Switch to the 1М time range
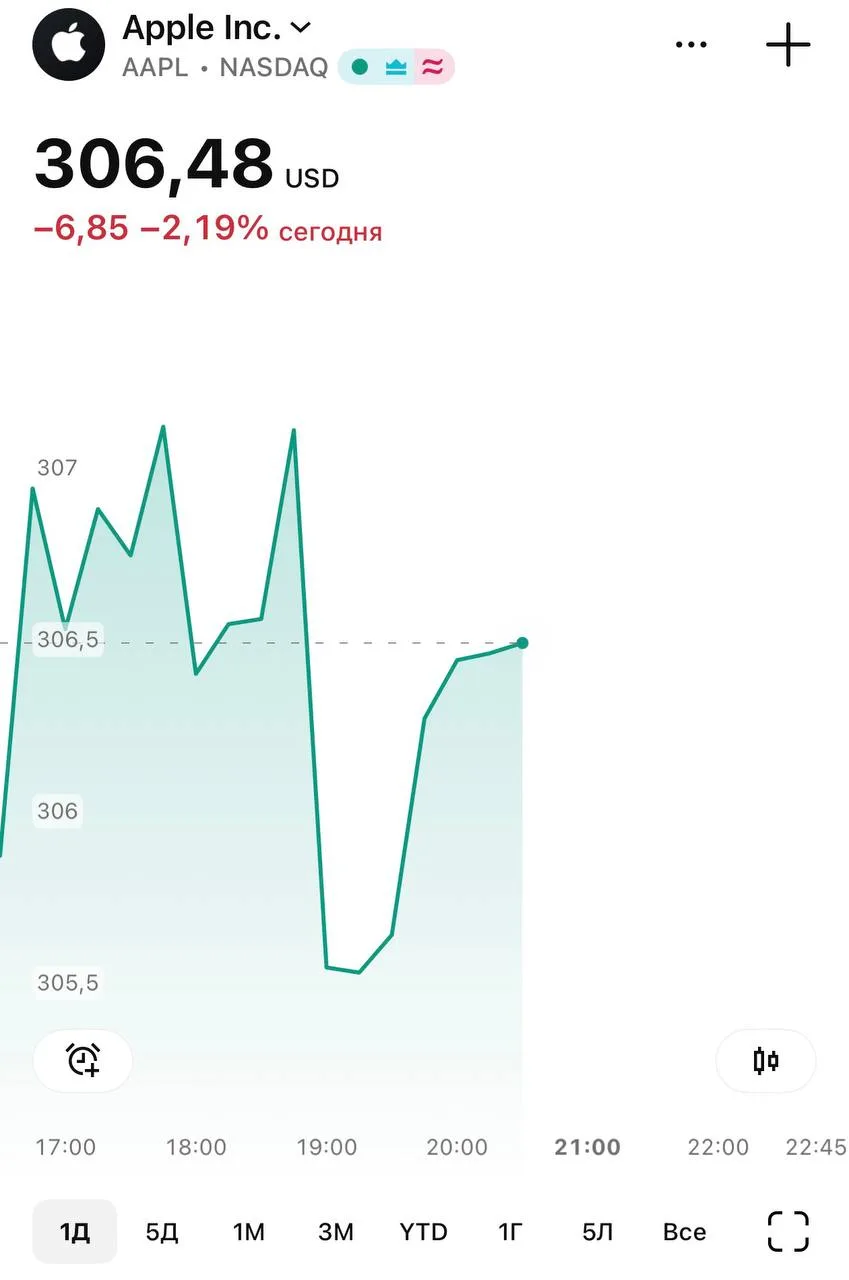Viewport: 849px width, 1280px height. 249,1231
